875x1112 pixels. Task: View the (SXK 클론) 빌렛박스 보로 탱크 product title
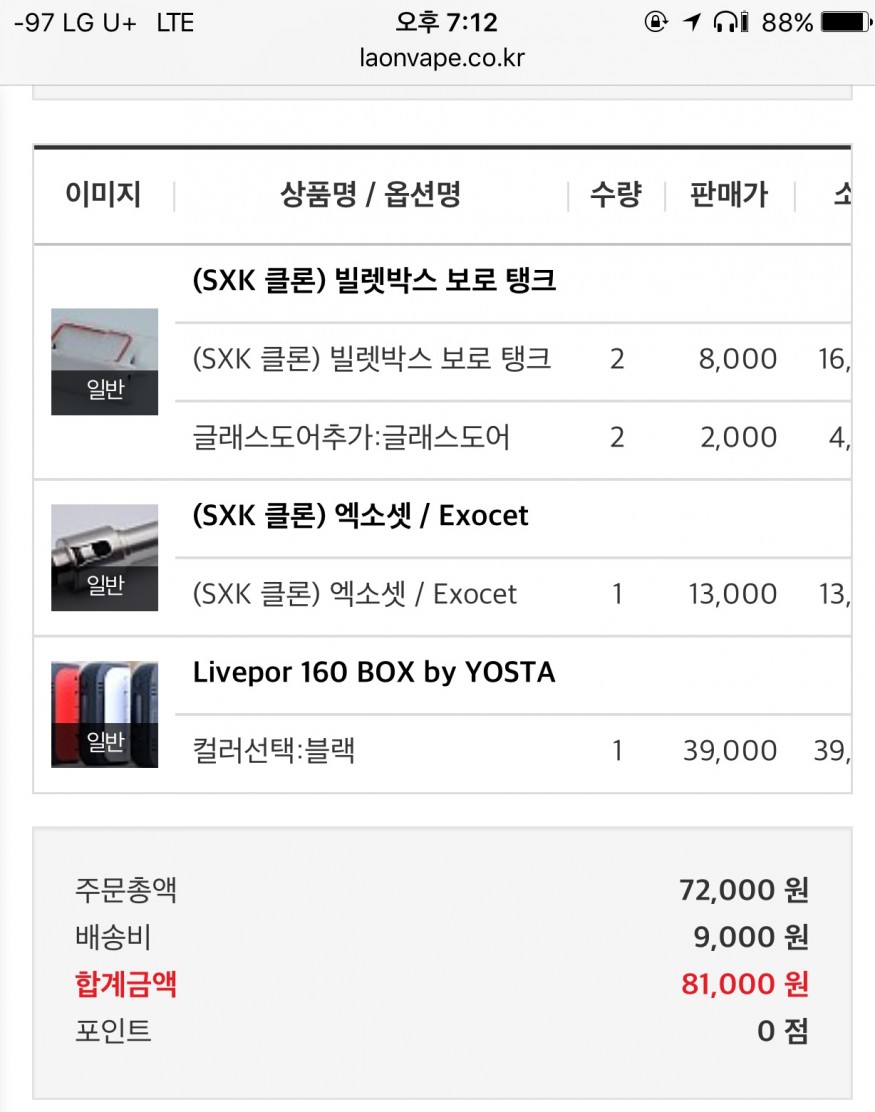pos(374,281)
